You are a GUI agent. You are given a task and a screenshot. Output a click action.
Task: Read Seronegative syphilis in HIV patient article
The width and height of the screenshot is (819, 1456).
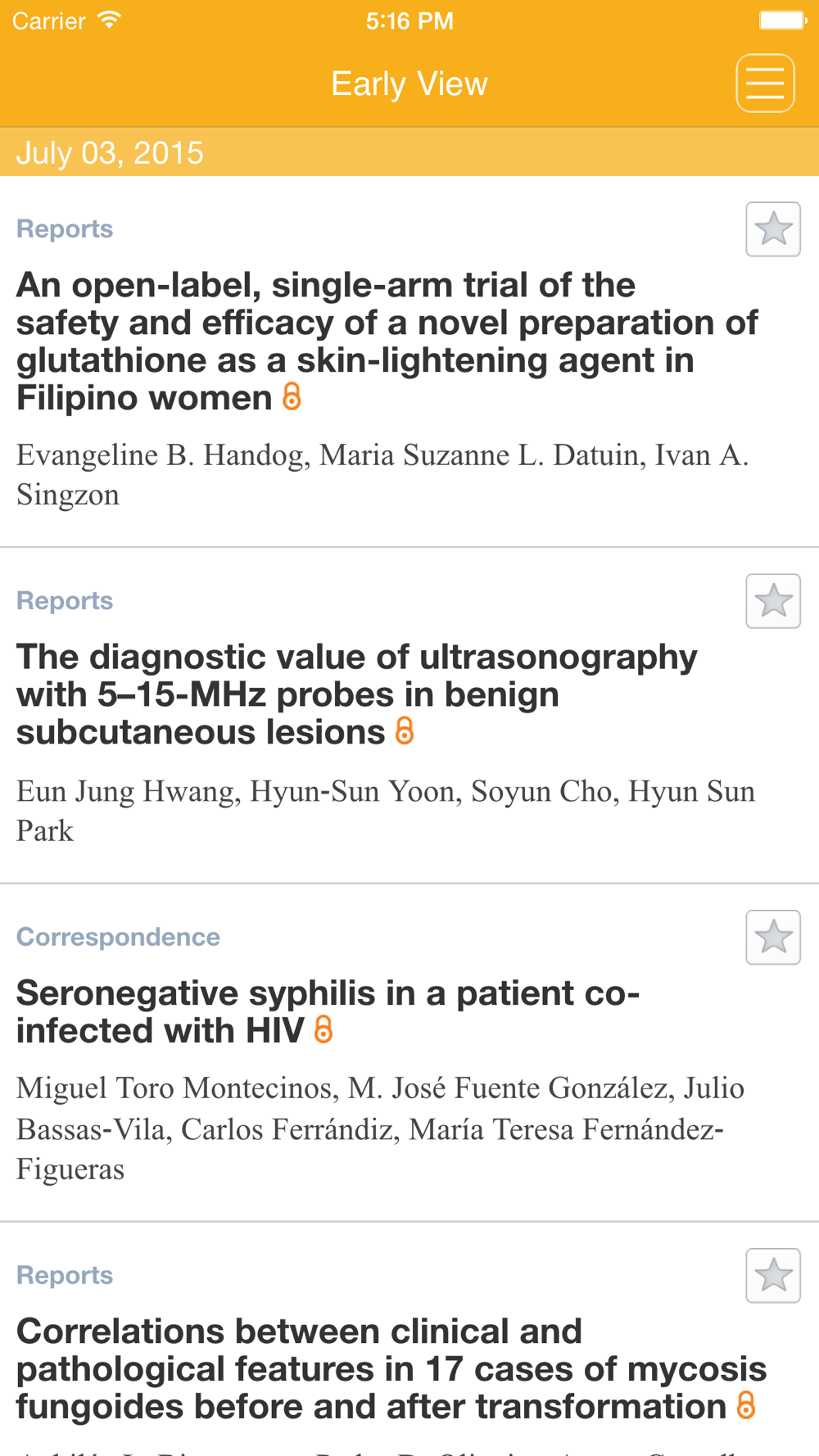328,1011
